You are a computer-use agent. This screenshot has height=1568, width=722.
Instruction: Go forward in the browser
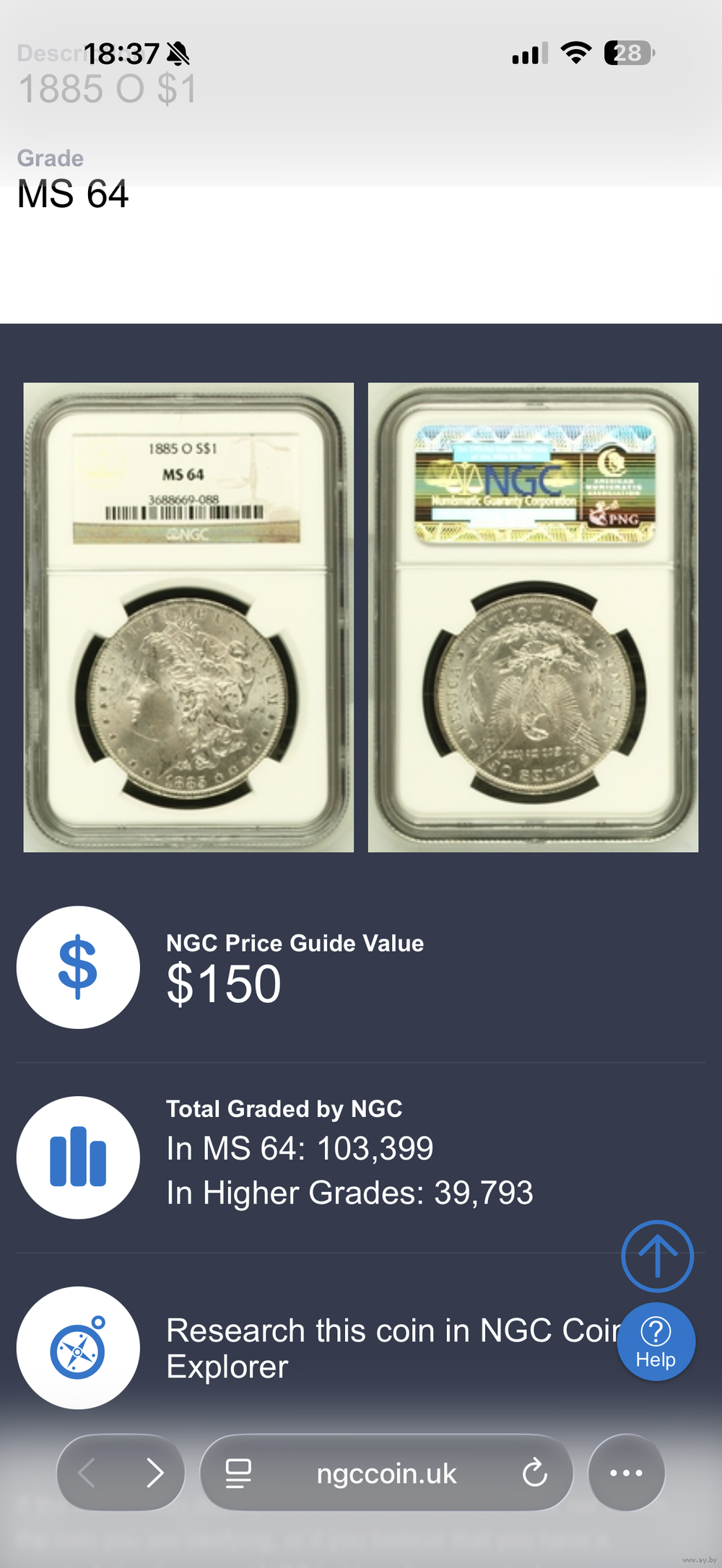click(155, 1473)
